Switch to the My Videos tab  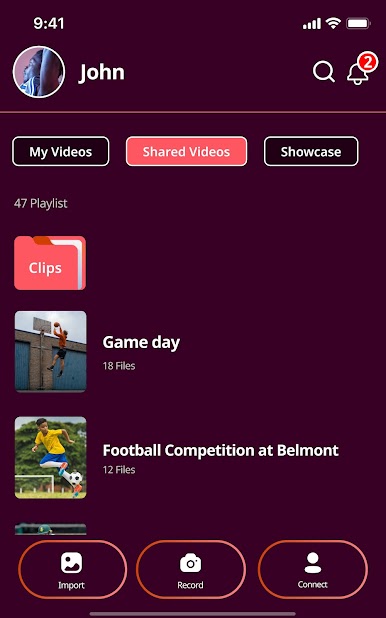point(61,151)
